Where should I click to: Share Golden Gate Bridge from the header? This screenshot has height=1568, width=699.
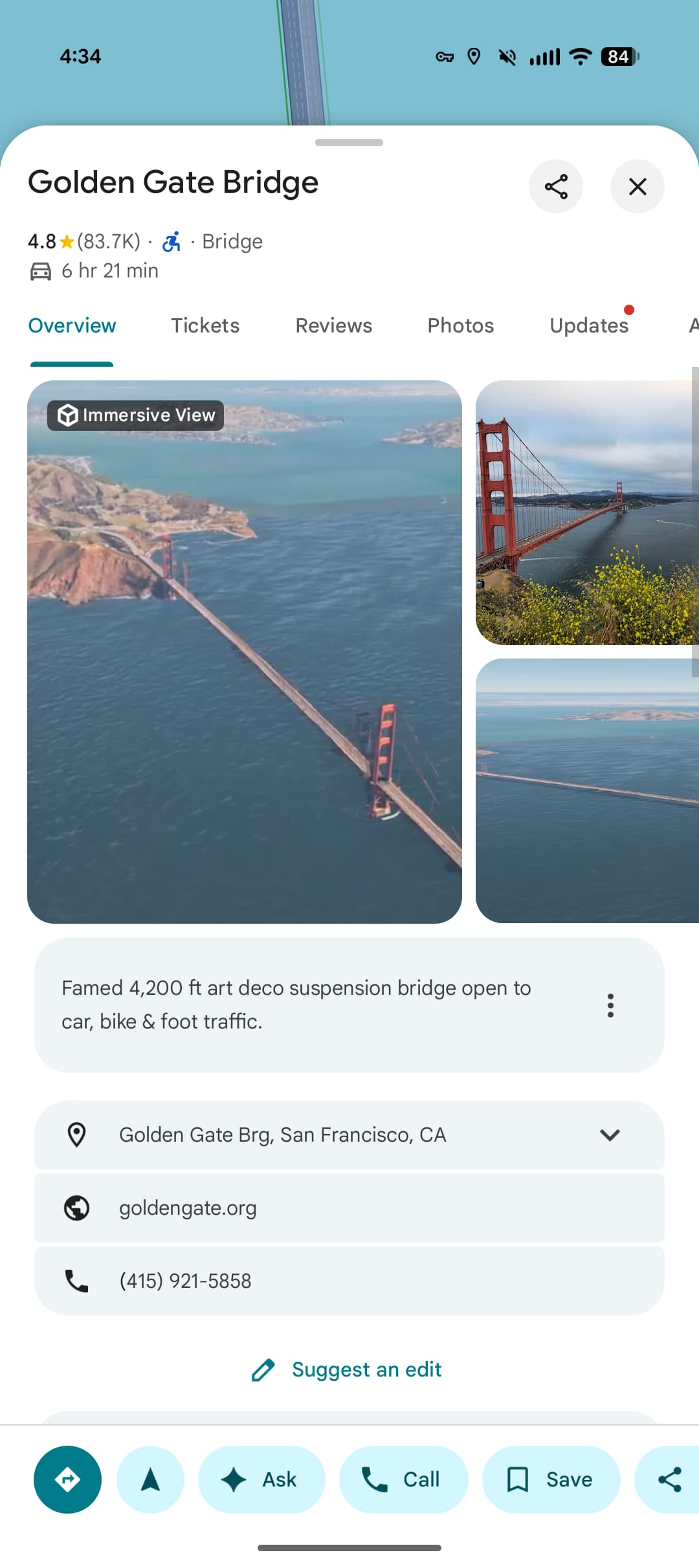(555, 186)
